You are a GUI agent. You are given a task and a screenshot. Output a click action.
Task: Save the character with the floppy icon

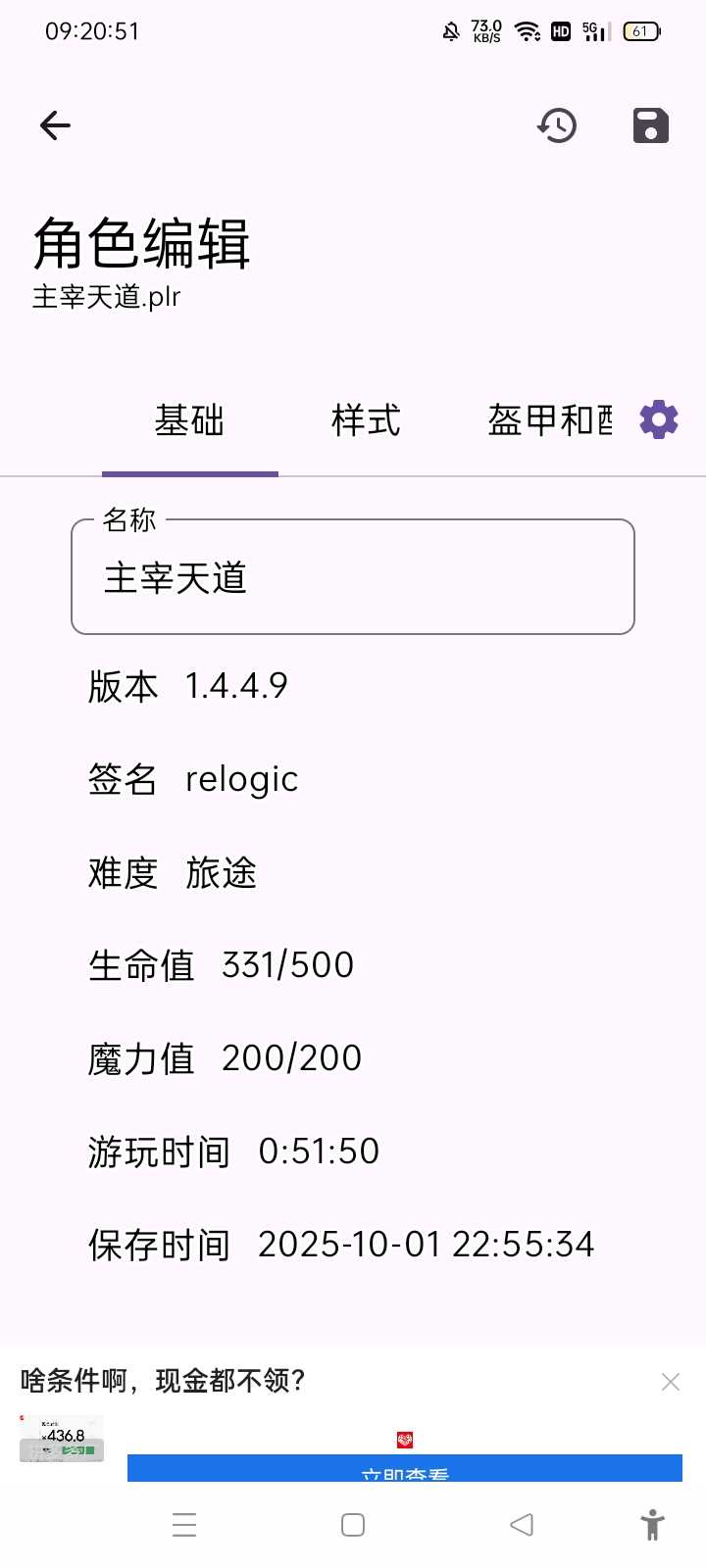click(x=650, y=125)
